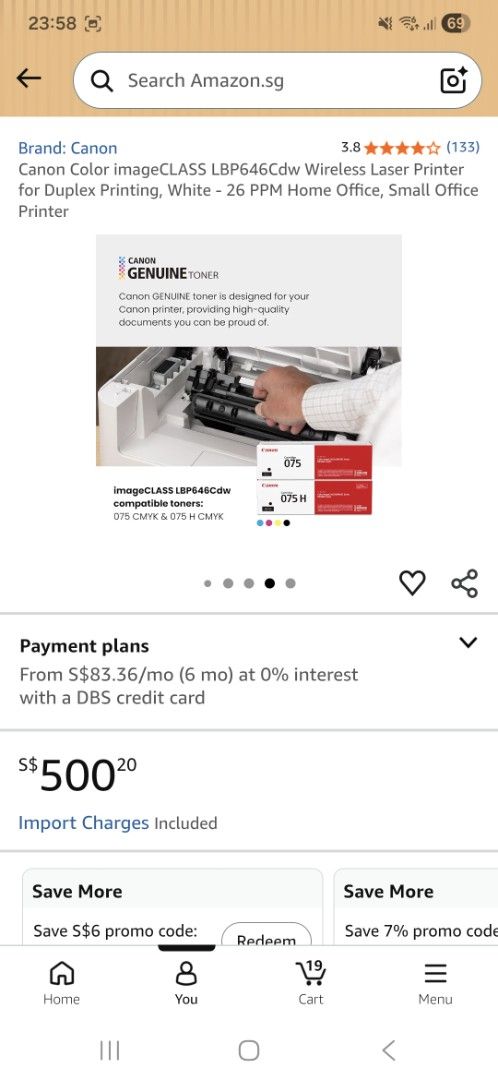Go back using the top arrow
This screenshot has height=1080, width=498.
tap(29, 79)
